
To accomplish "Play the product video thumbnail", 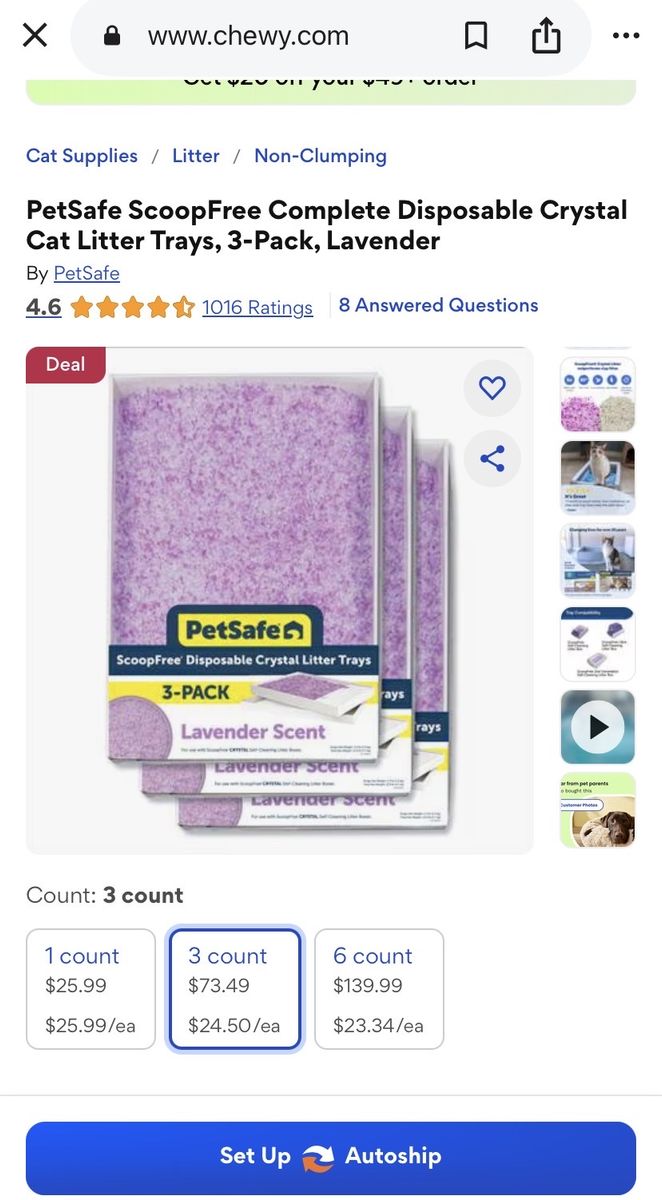I will (597, 727).
